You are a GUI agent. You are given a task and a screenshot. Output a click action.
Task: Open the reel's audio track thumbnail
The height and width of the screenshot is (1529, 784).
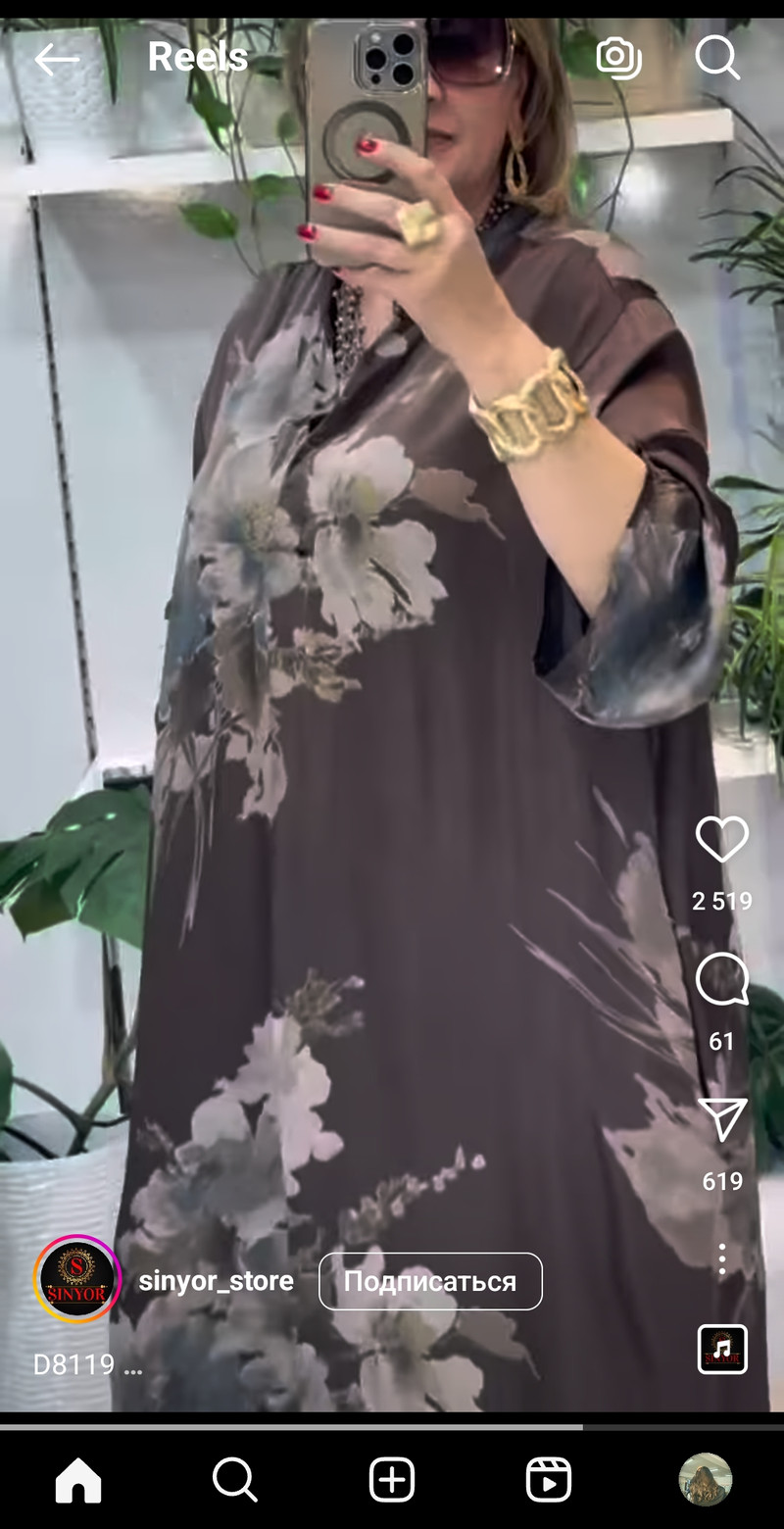tap(722, 1349)
